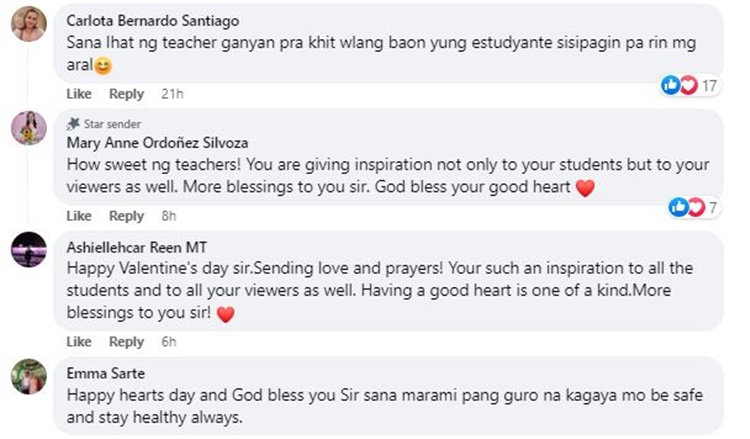
Task: Reply to Mary Anne Ordoñez Silvoza's comment
Action: pos(127,216)
